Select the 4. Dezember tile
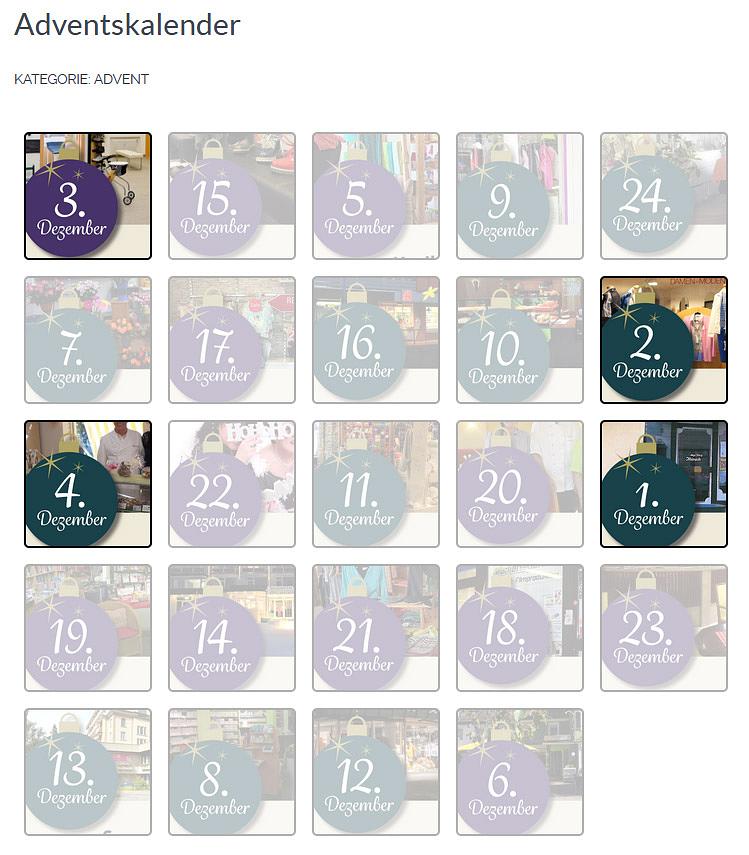Viewport: 749px width, 855px height. point(88,484)
